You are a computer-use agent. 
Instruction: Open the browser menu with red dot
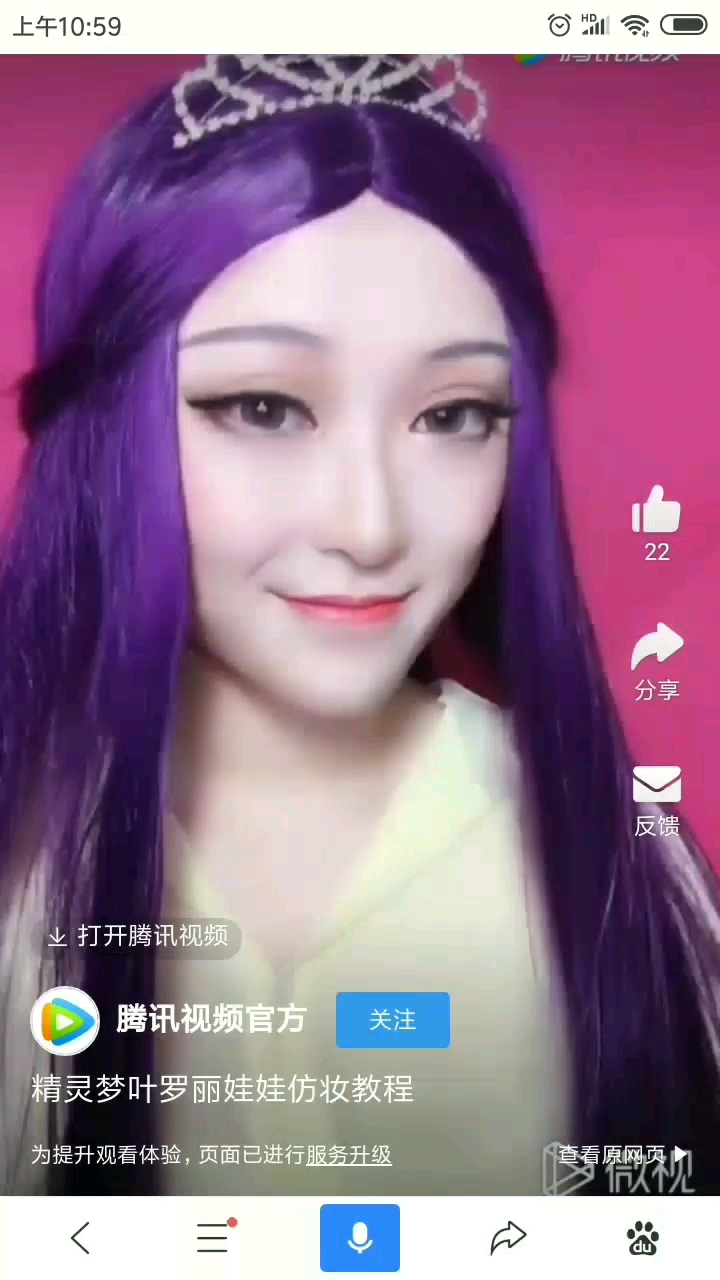(213, 1238)
